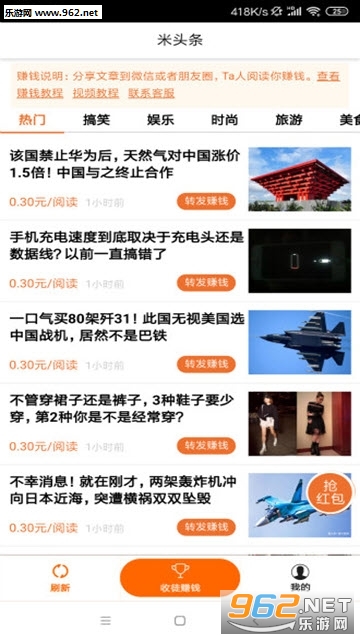Tap 转发赚钱 on the 华为 natural gas article

[206, 201]
